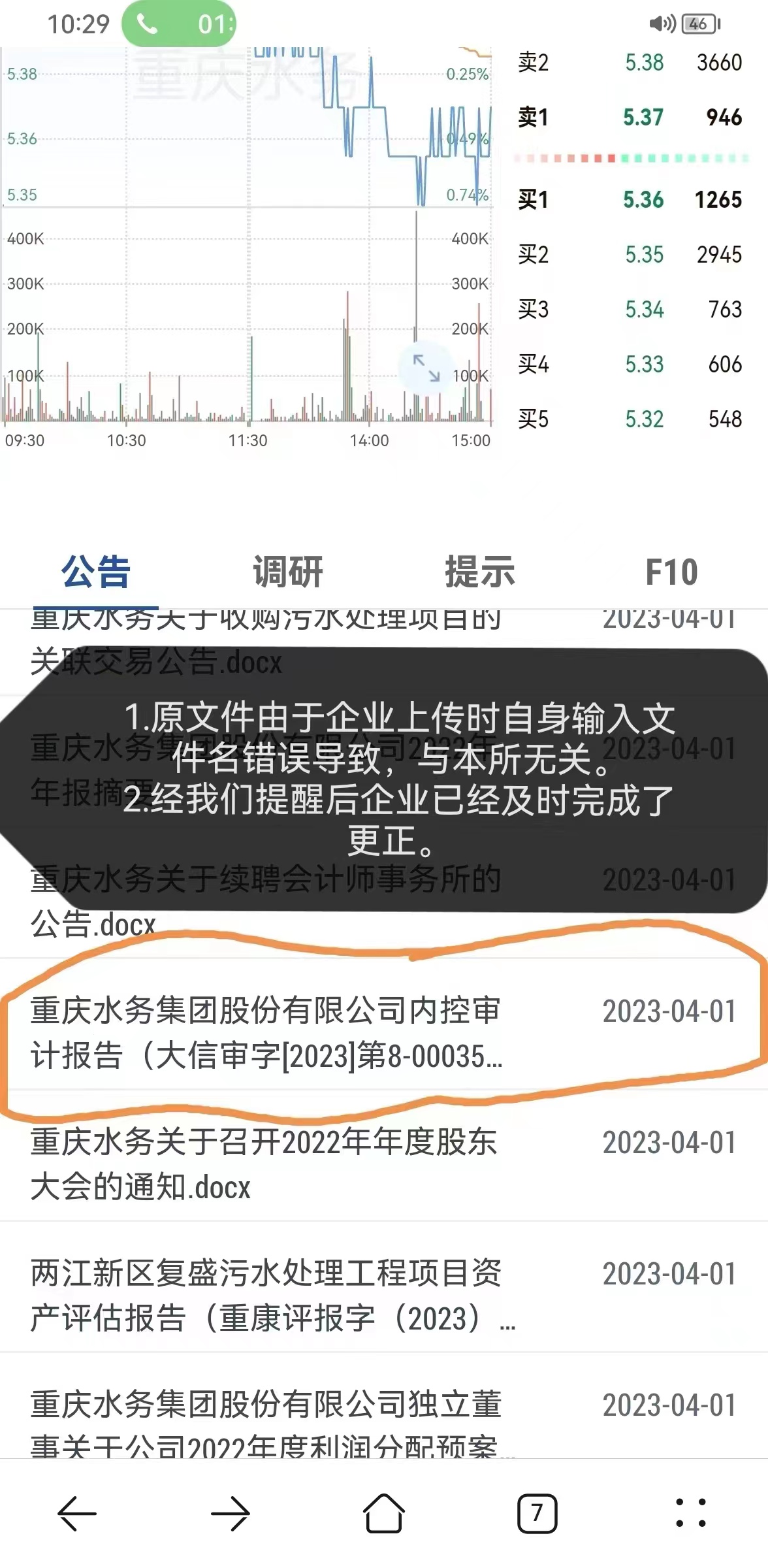
Task: Go back with the browser back arrow
Action: [x=77, y=1513]
